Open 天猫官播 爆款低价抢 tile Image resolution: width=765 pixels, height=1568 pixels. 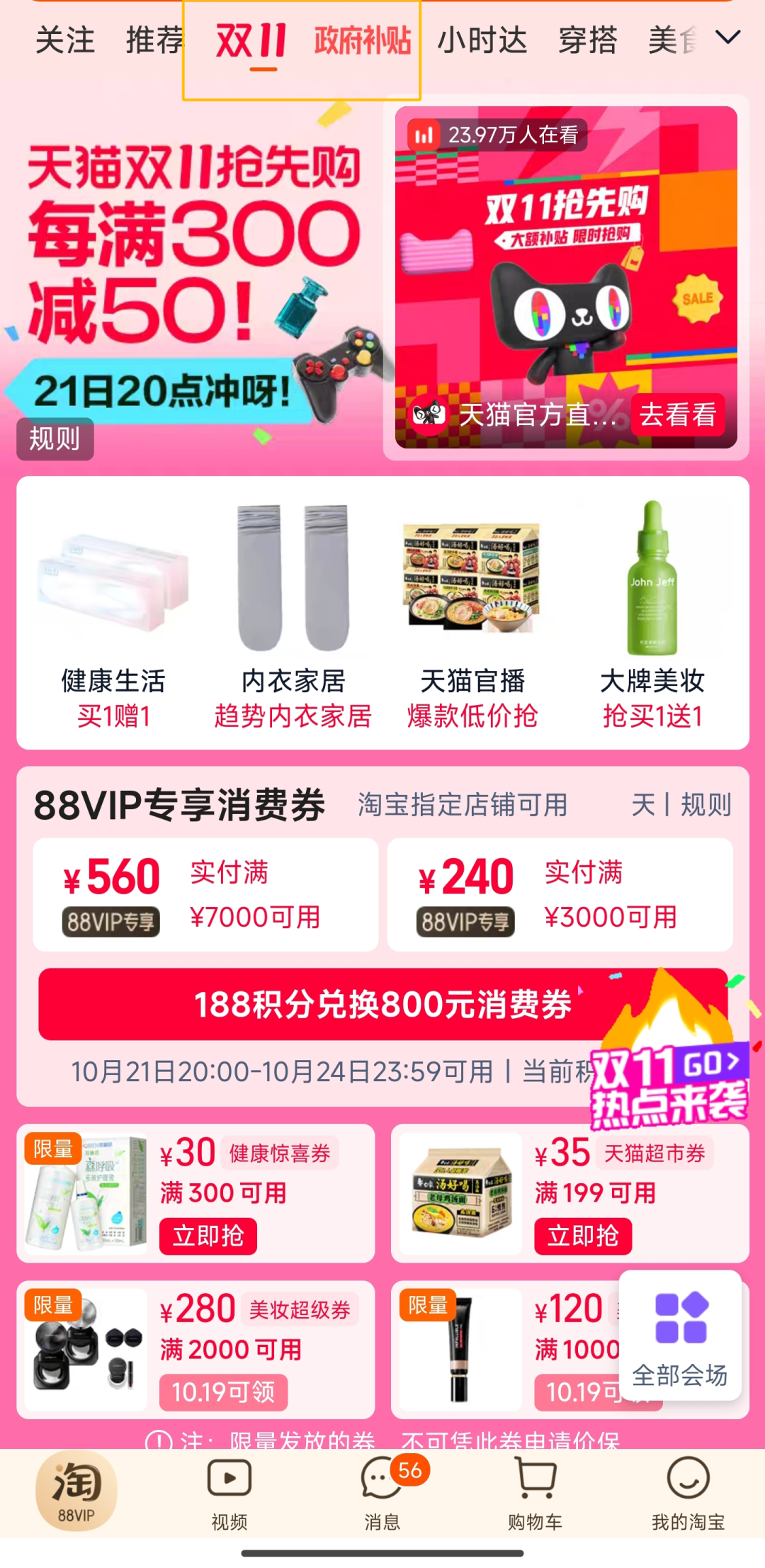pos(472,614)
